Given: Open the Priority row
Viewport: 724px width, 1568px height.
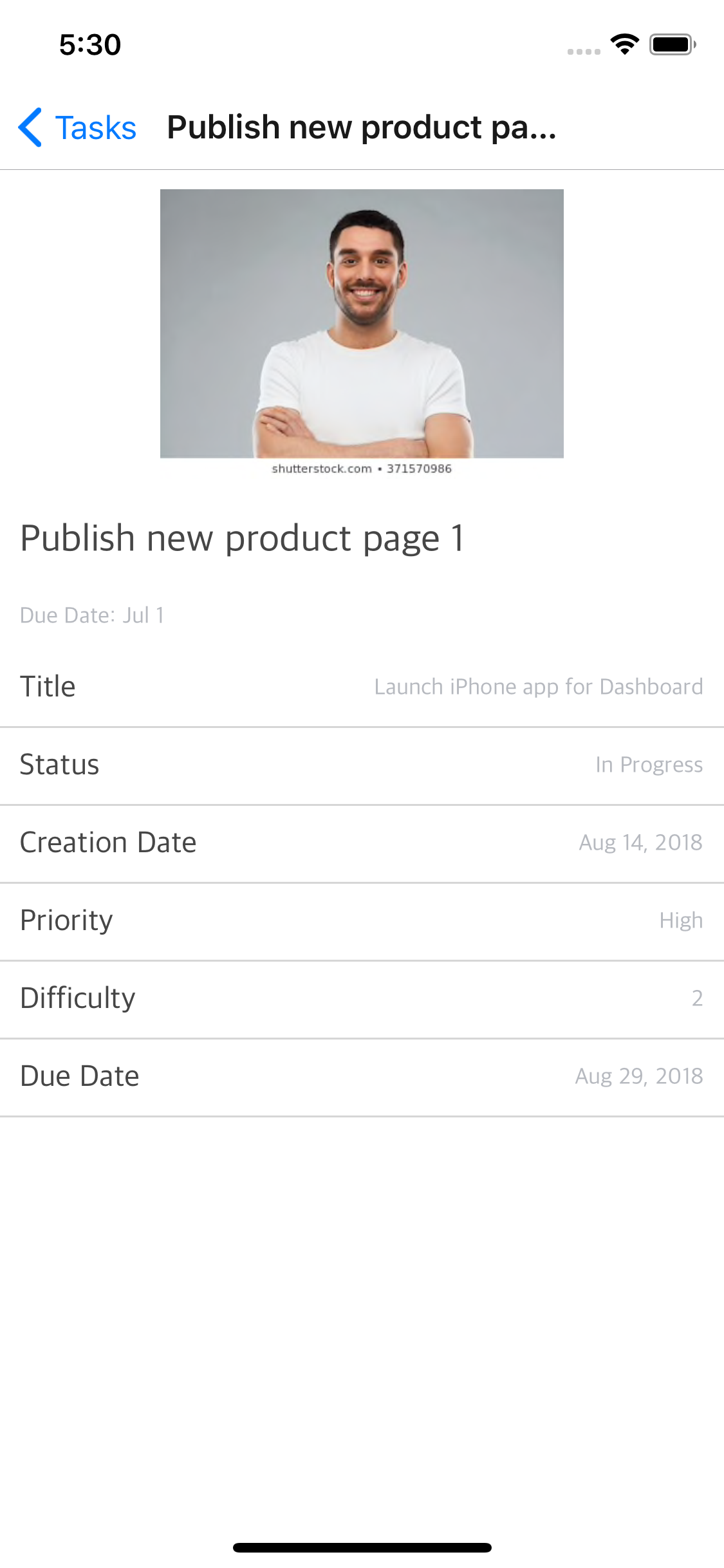Looking at the screenshot, I should pos(66,920).
